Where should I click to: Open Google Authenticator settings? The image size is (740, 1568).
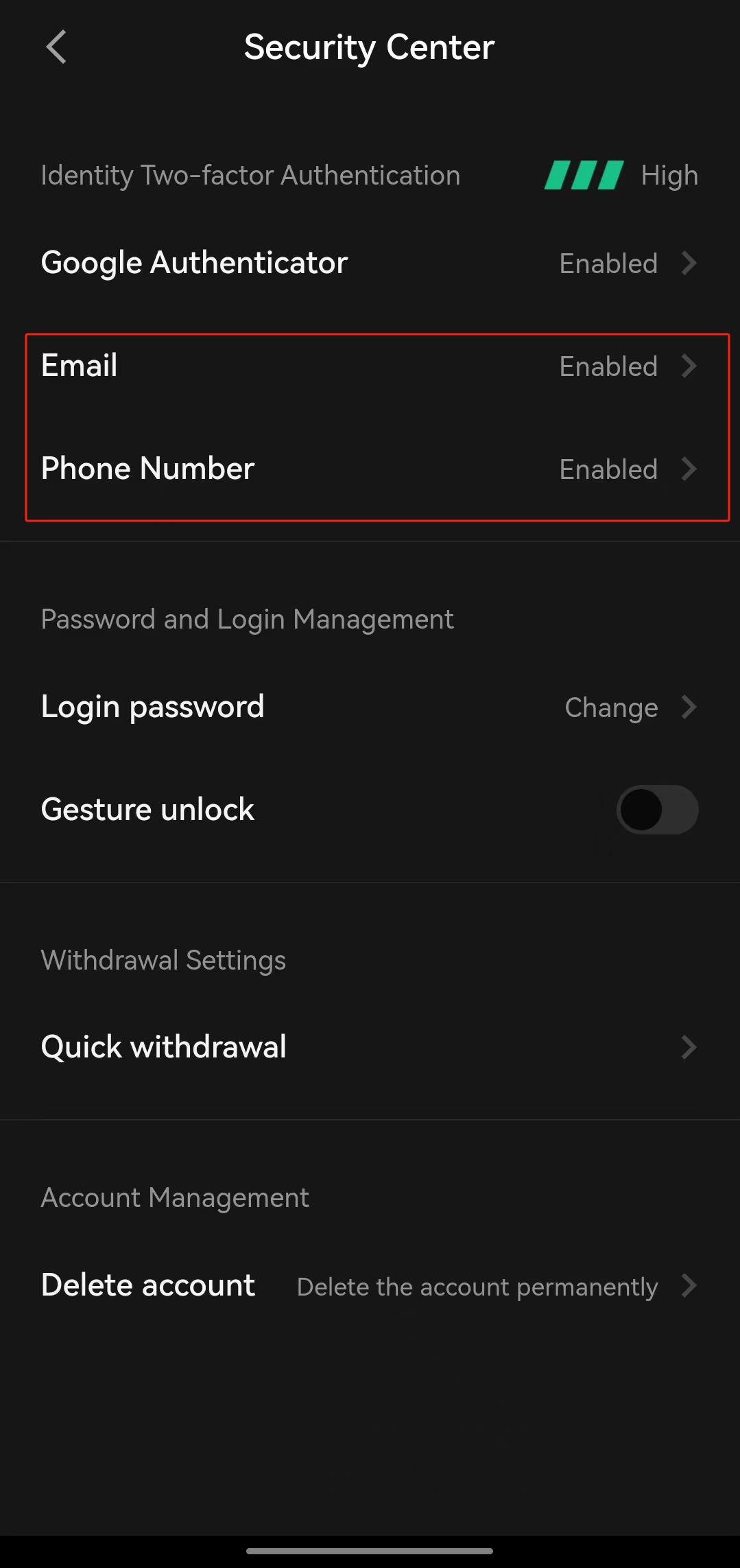[370, 263]
